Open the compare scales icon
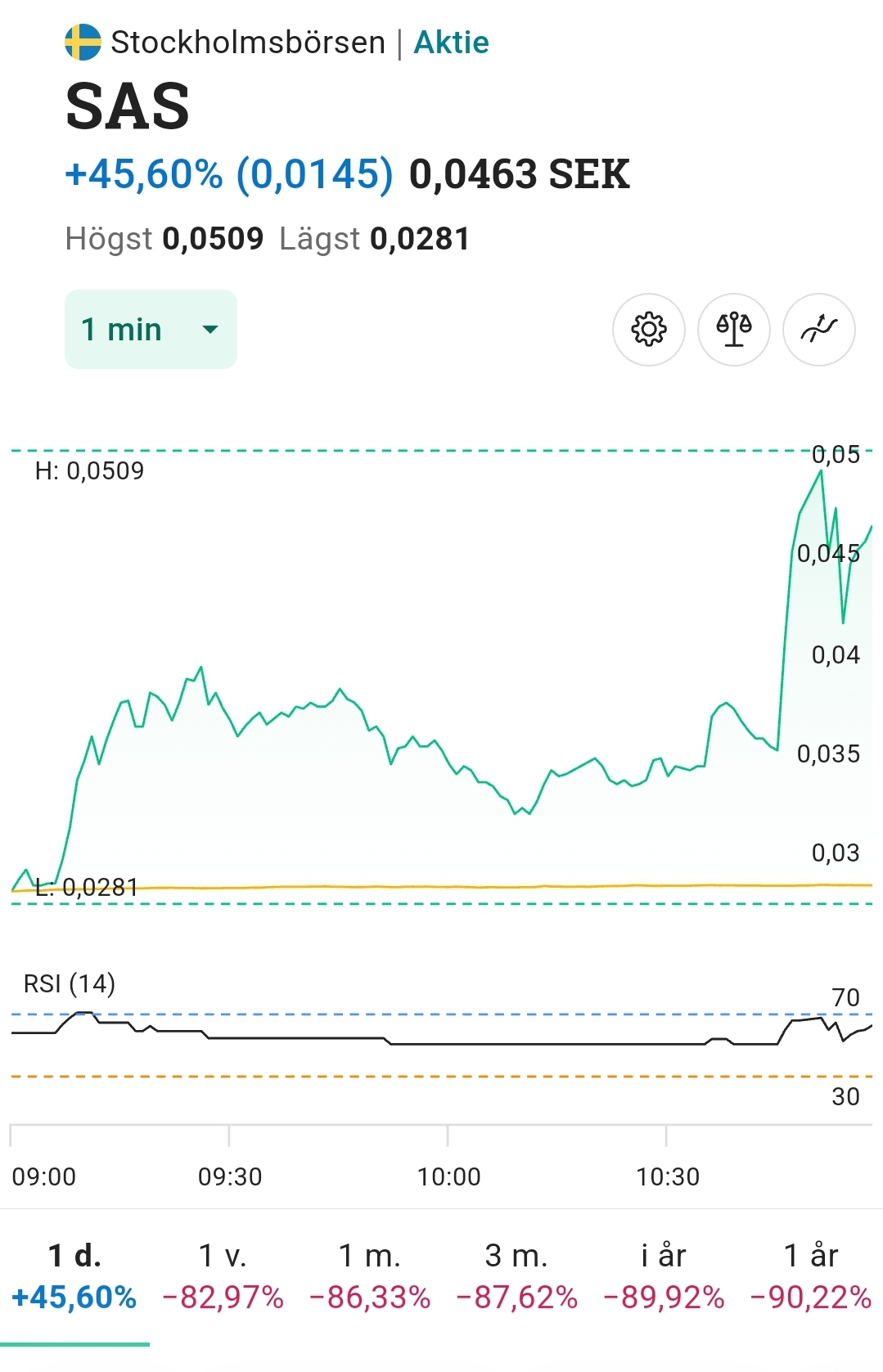This screenshot has width=883, height=1372. [x=734, y=330]
